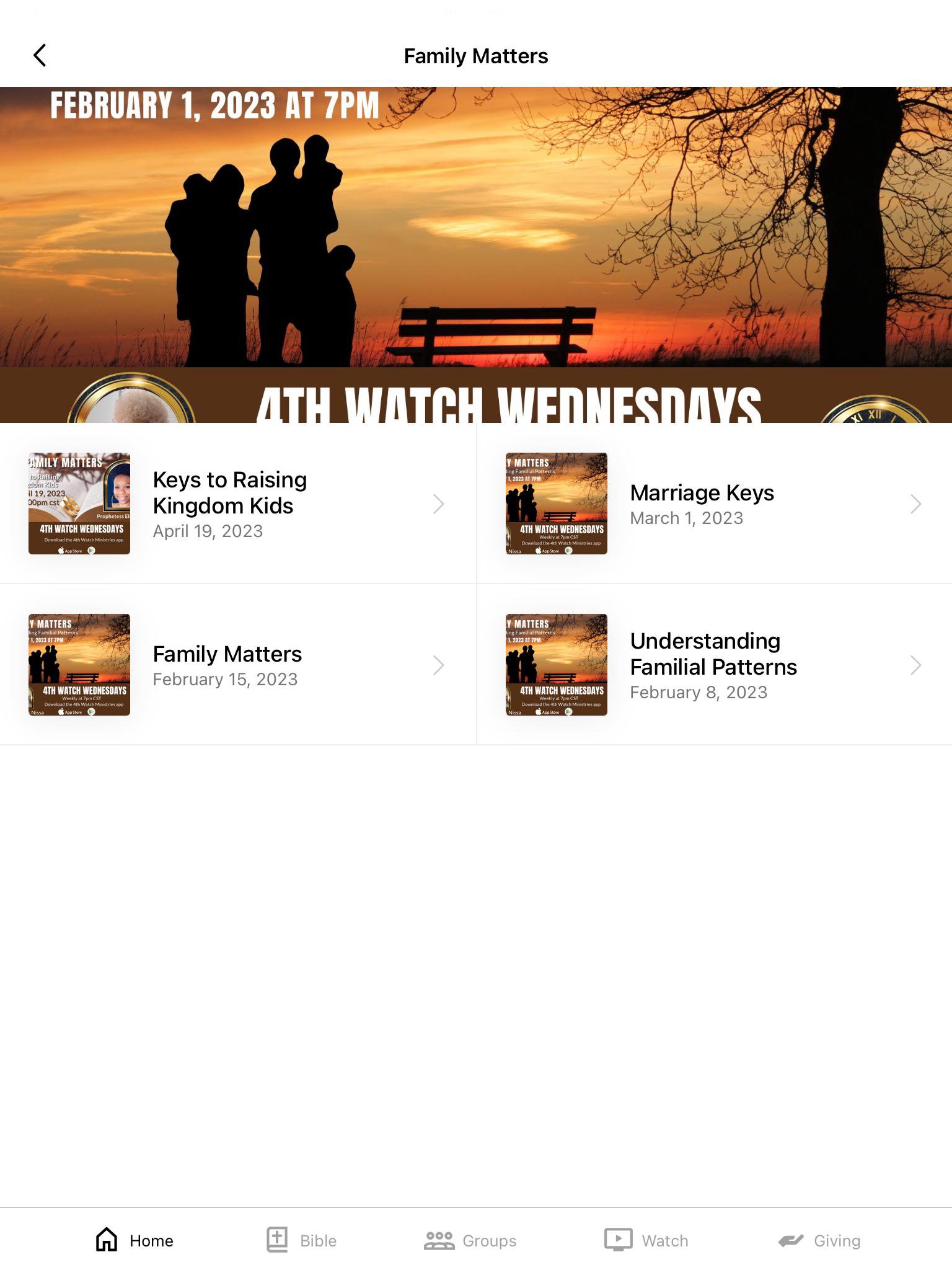Switch to the Groups tab
952x1270 pixels.
click(470, 1240)
